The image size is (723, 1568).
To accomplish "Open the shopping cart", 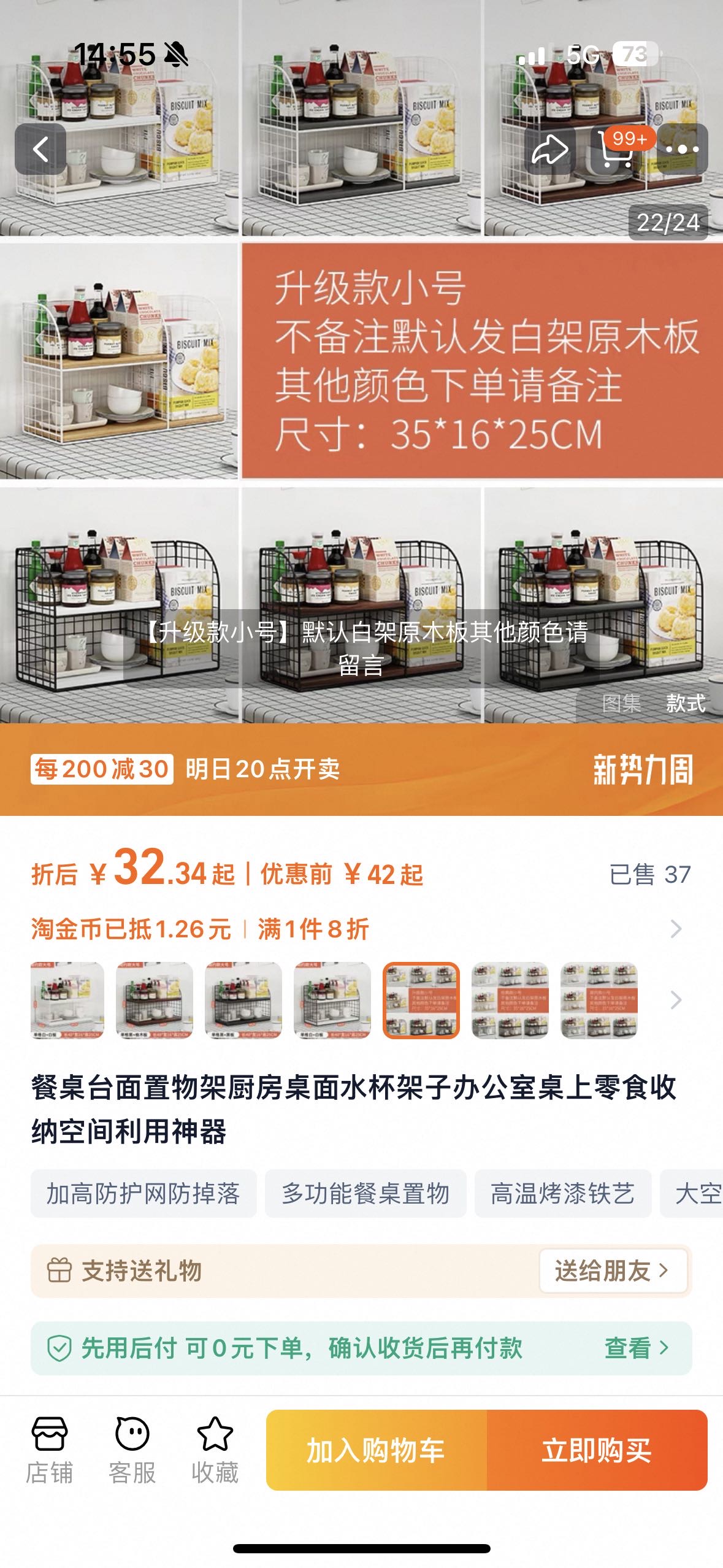I will pyautogui.click(x=616, y=149).
